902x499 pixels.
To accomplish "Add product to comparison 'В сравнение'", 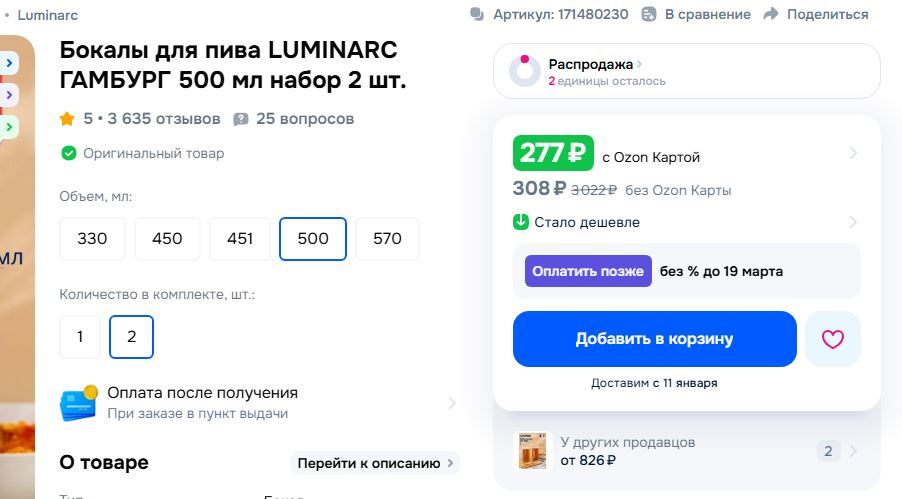I will 696,14.
